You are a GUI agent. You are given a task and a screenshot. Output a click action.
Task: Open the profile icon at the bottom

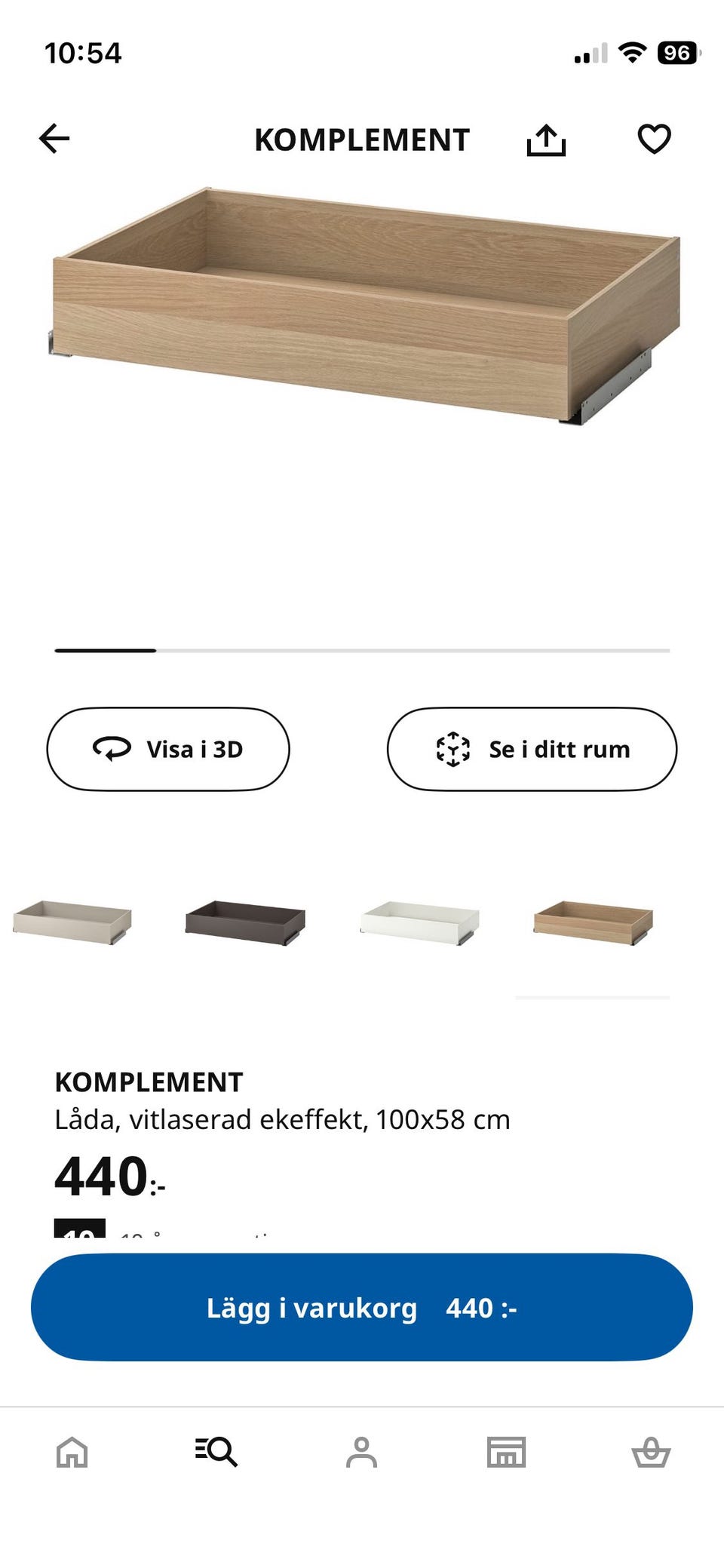362,1453
